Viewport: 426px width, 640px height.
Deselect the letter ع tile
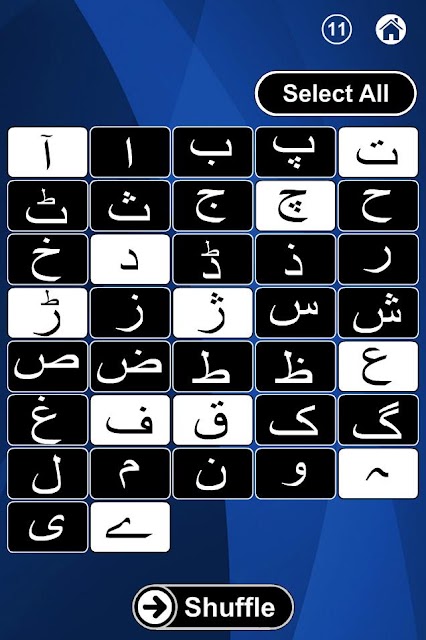tap(378, 367)
